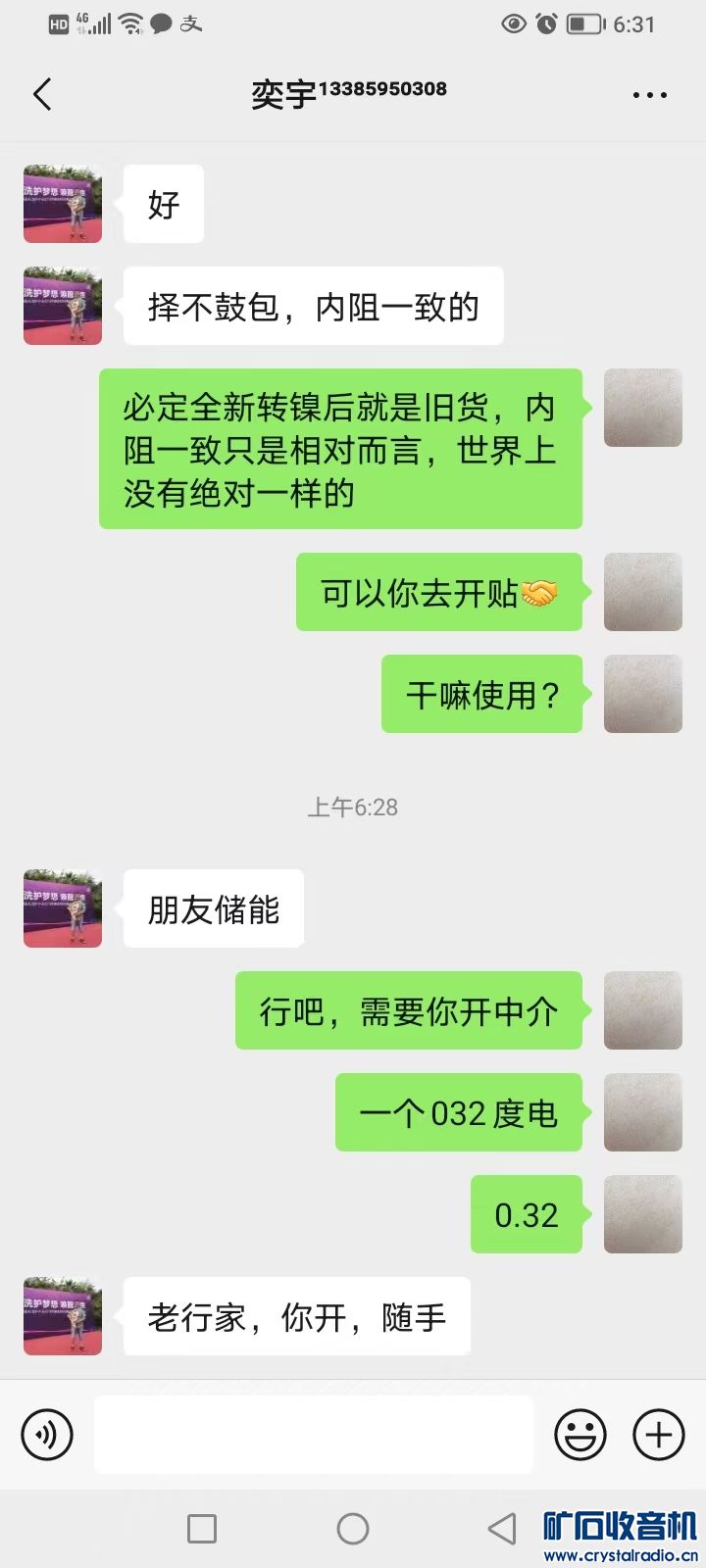
Task: Tap the system back navigation button
Action: click(502, 1529)
